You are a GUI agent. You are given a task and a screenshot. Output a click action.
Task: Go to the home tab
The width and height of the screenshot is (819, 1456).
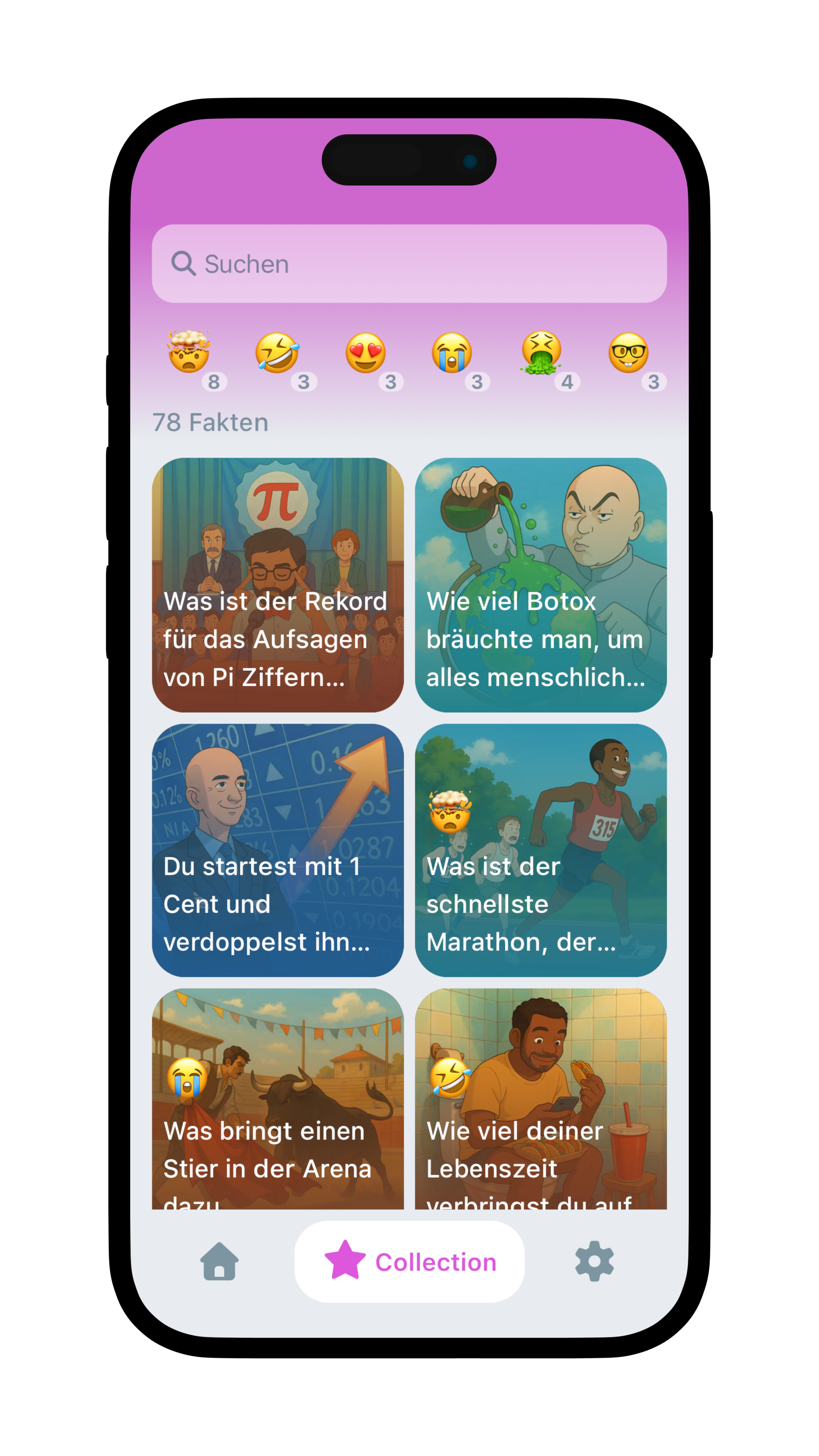(x=219, y=1261)
